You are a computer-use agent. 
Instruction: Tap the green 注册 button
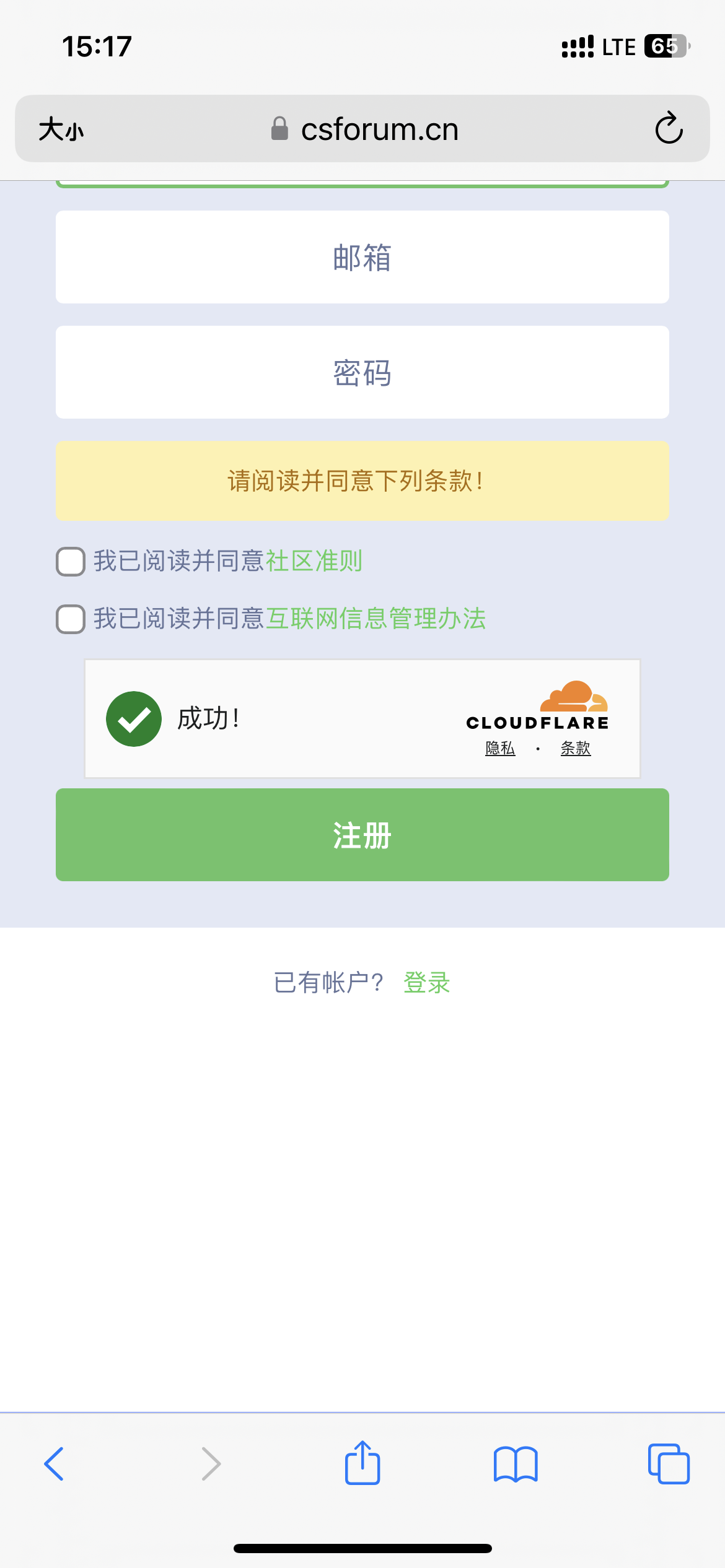coord(362,835)
